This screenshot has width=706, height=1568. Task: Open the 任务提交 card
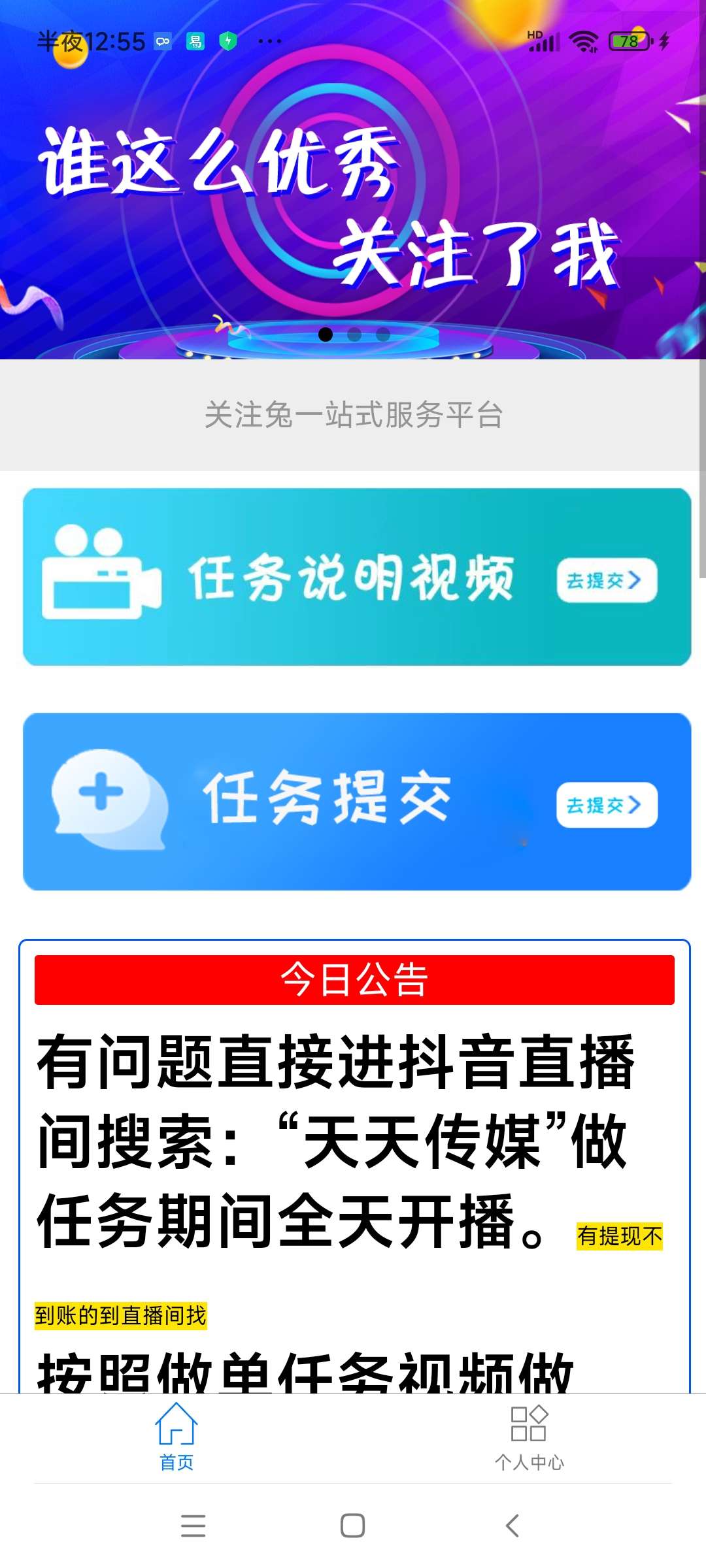[x=357, y=802]
